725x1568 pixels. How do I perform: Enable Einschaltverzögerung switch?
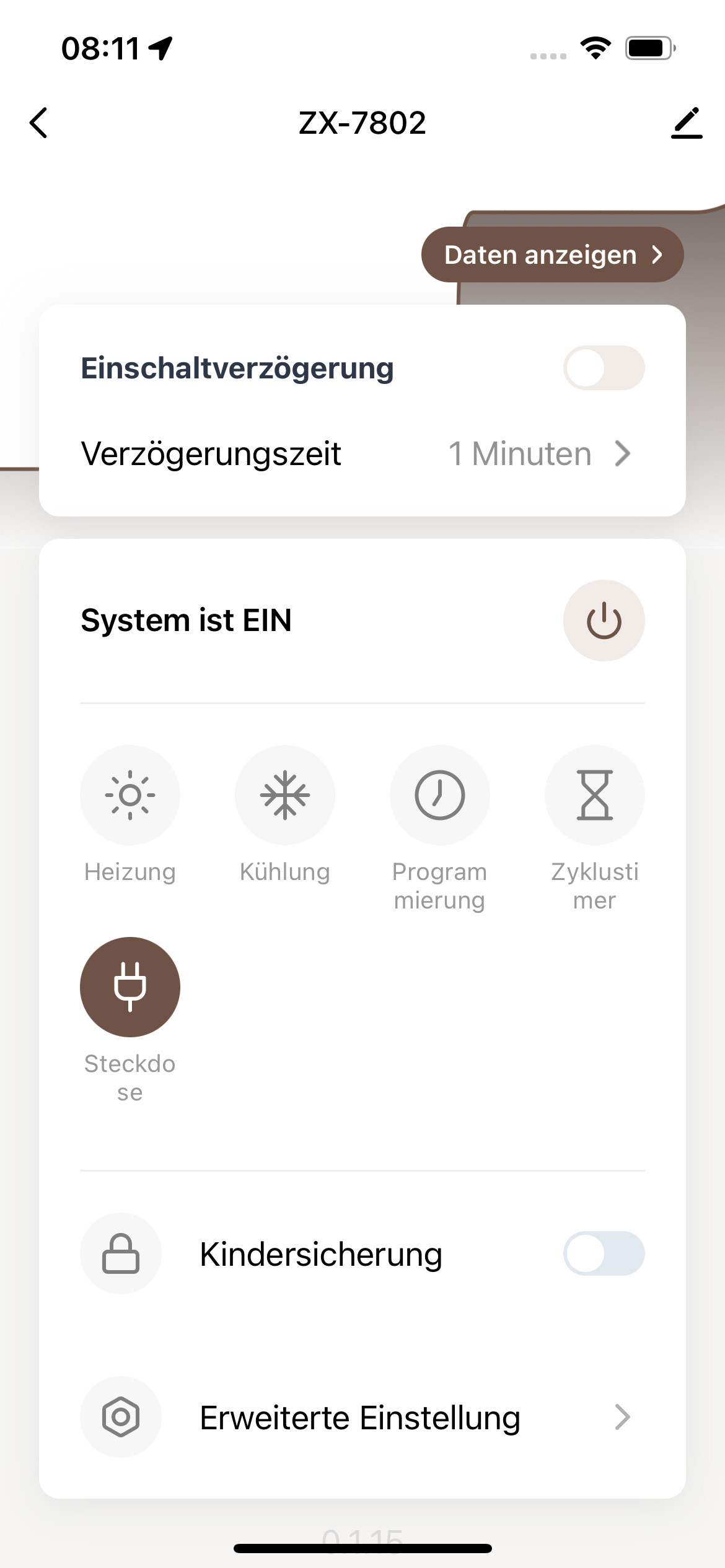coord(604,368)
